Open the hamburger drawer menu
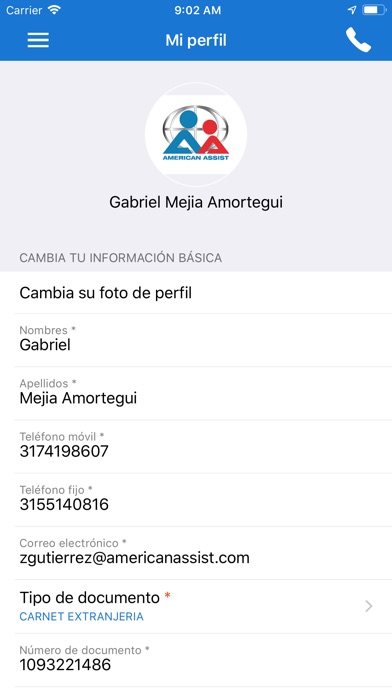 (38, 40)
